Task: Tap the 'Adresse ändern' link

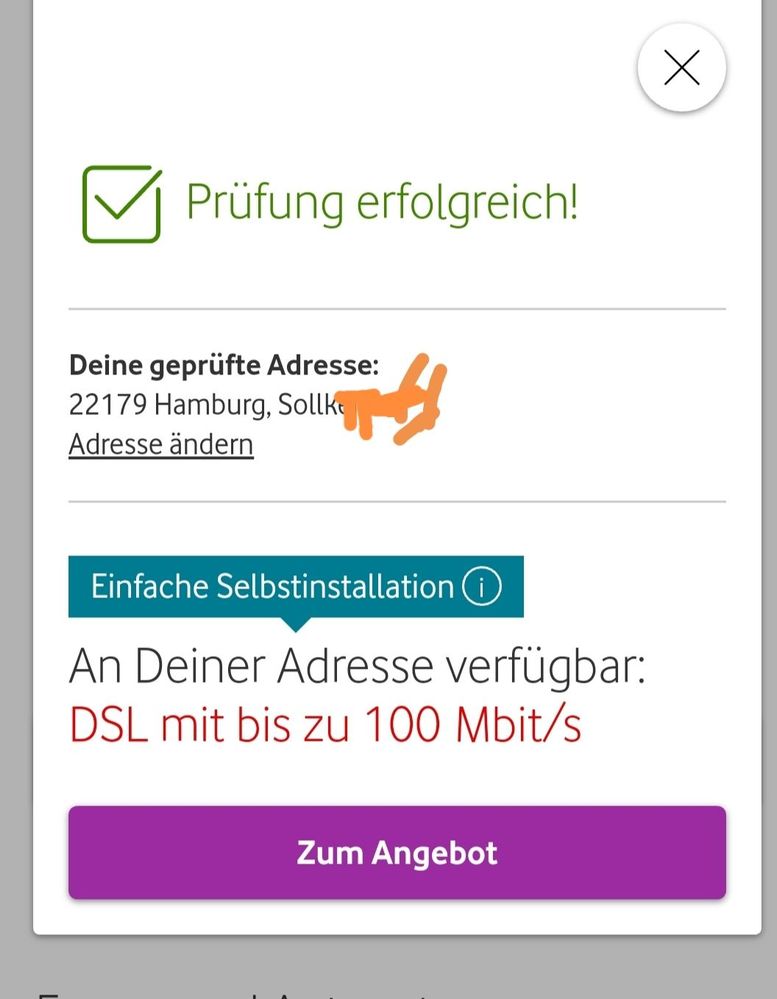Action: point(161,444)
